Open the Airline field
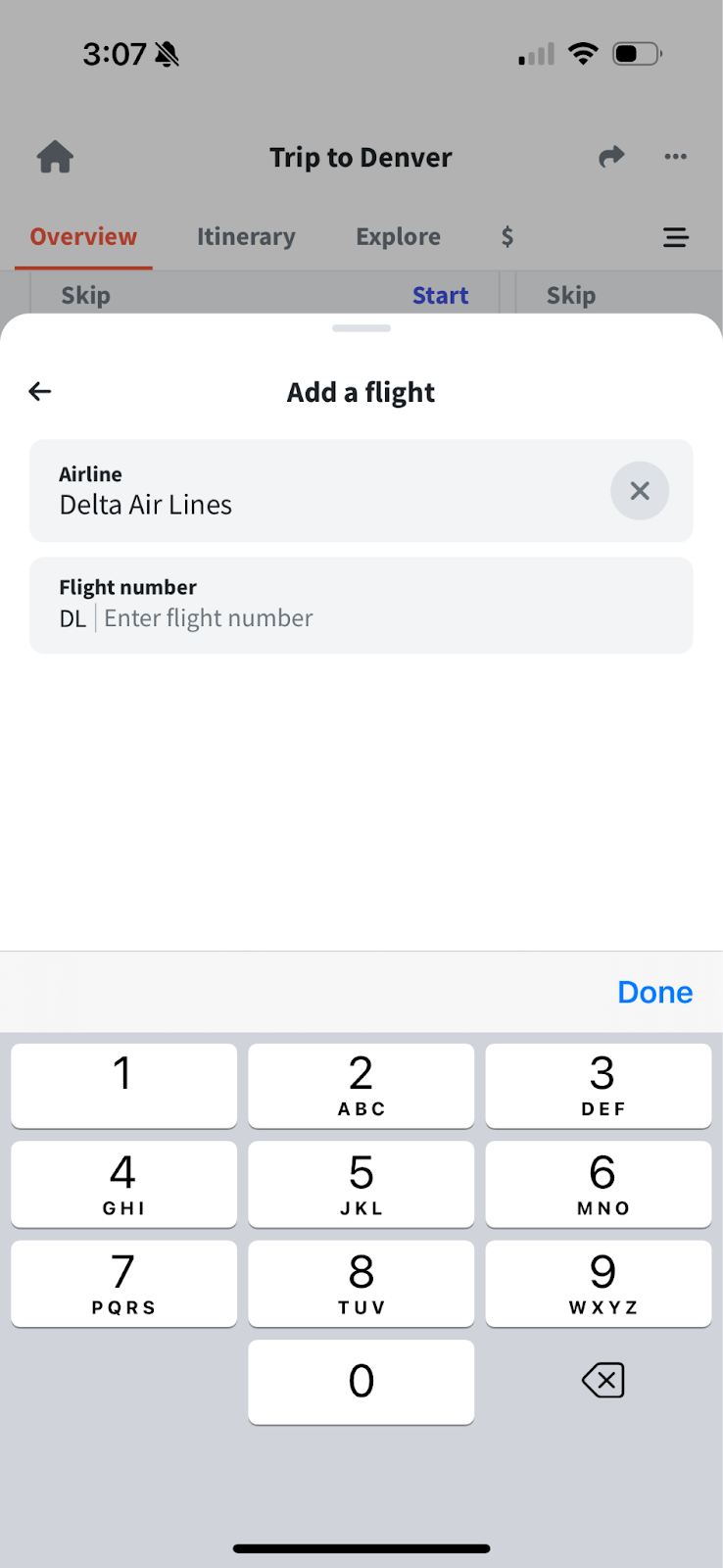 313,491
